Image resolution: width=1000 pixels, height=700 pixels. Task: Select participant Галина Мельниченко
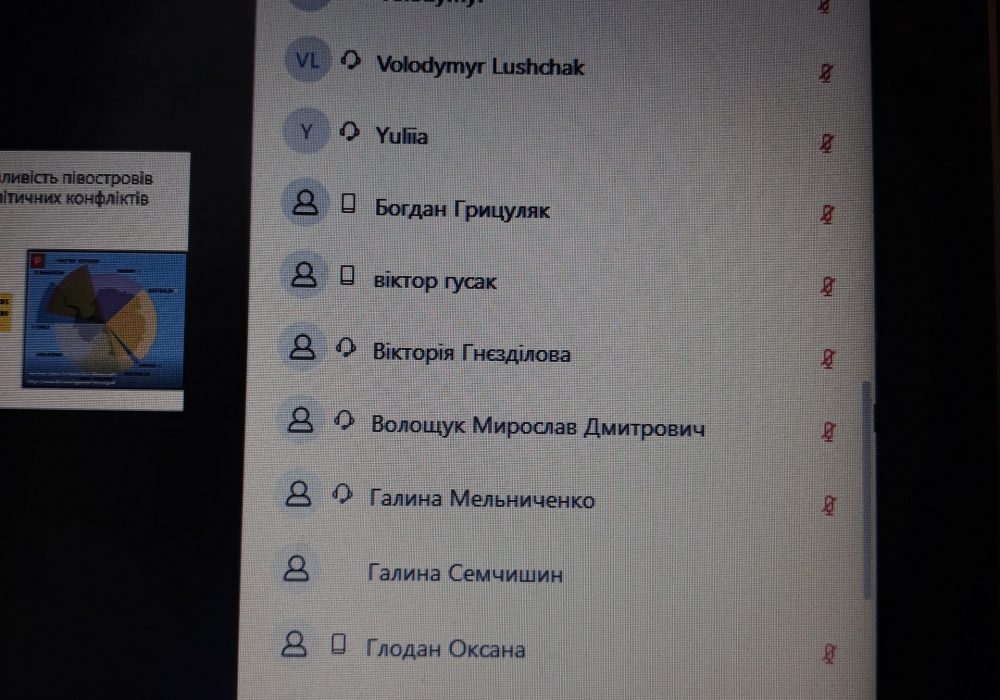[482, 499]
